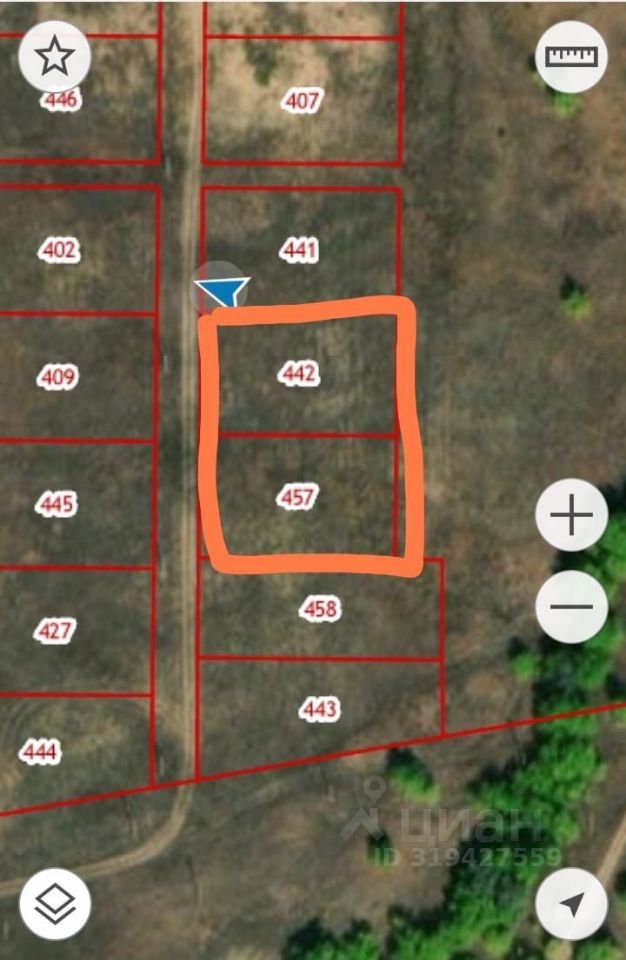Image resolution: width=626 pixels, height=960 pixels.
Task: Zoom out with the minus button
Action: (571, 606)
